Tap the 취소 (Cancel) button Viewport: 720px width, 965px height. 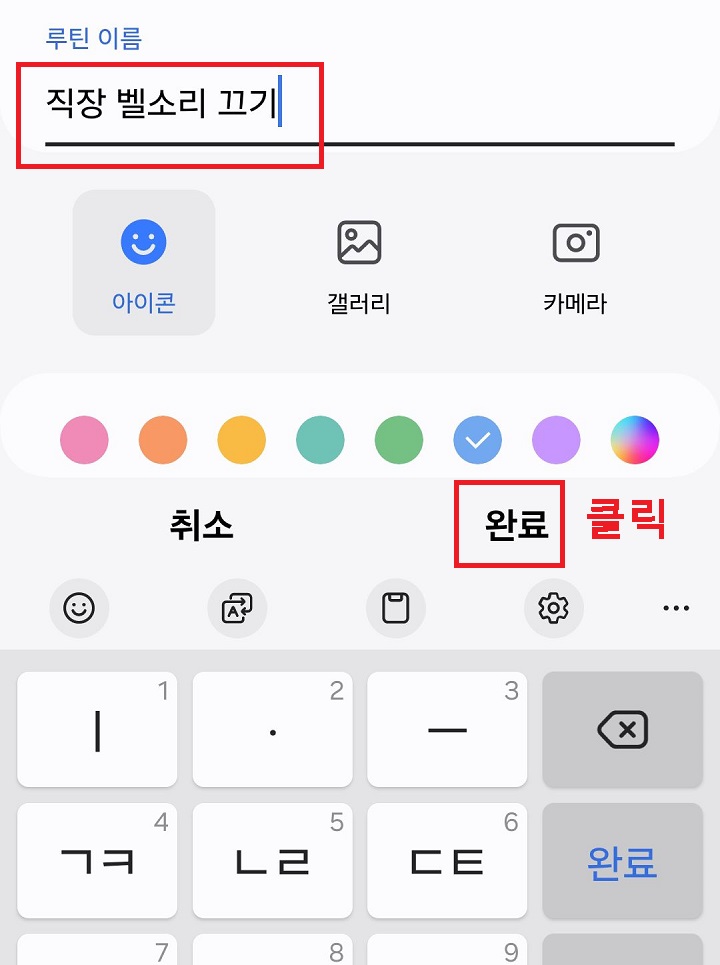[x=201, y=525]
